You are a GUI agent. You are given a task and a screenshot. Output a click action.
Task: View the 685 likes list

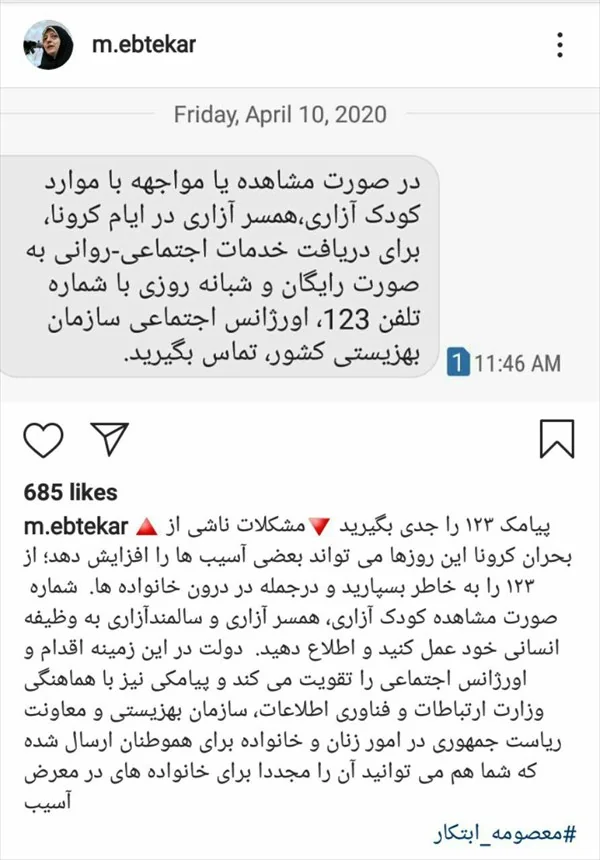click(70, 492)
